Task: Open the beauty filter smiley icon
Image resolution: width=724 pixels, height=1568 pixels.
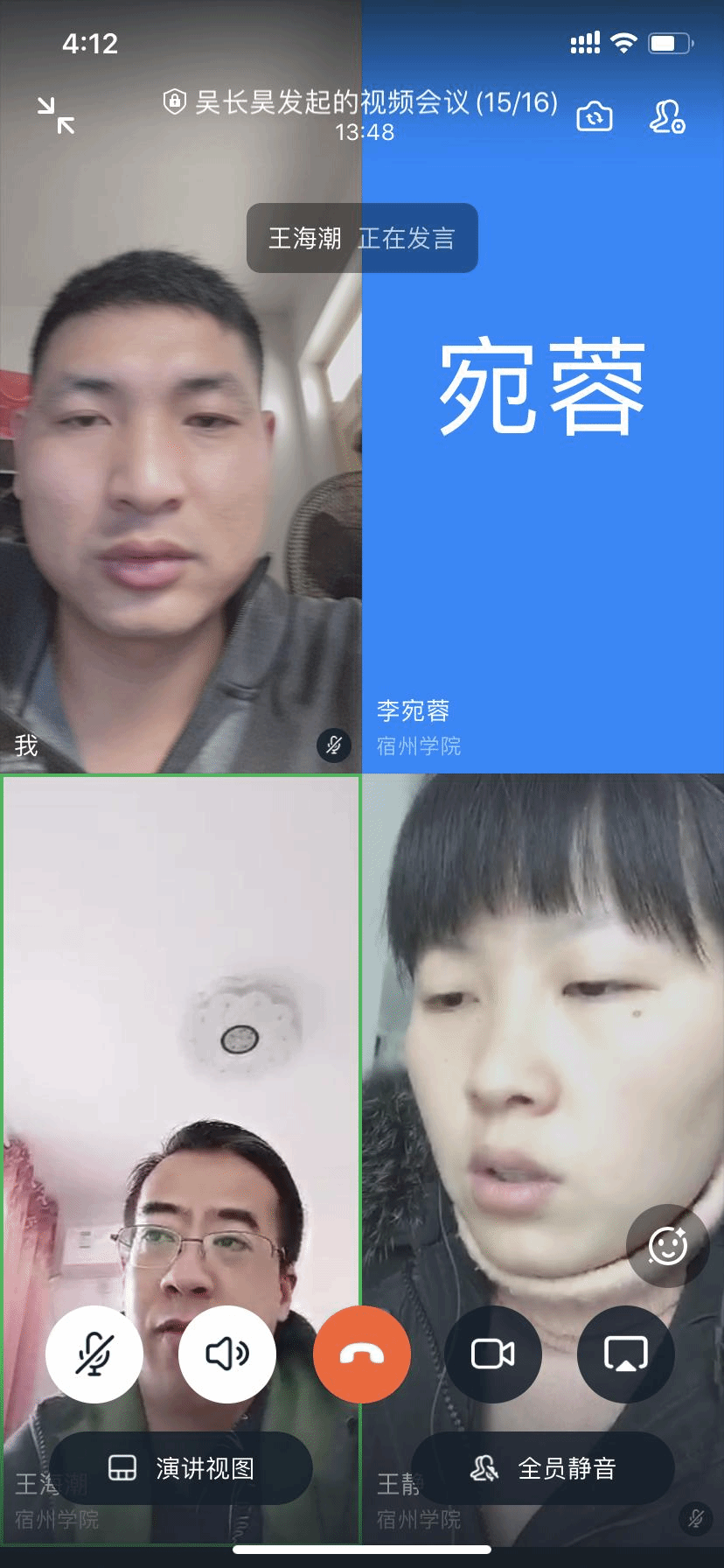Action: point(668,1246)
